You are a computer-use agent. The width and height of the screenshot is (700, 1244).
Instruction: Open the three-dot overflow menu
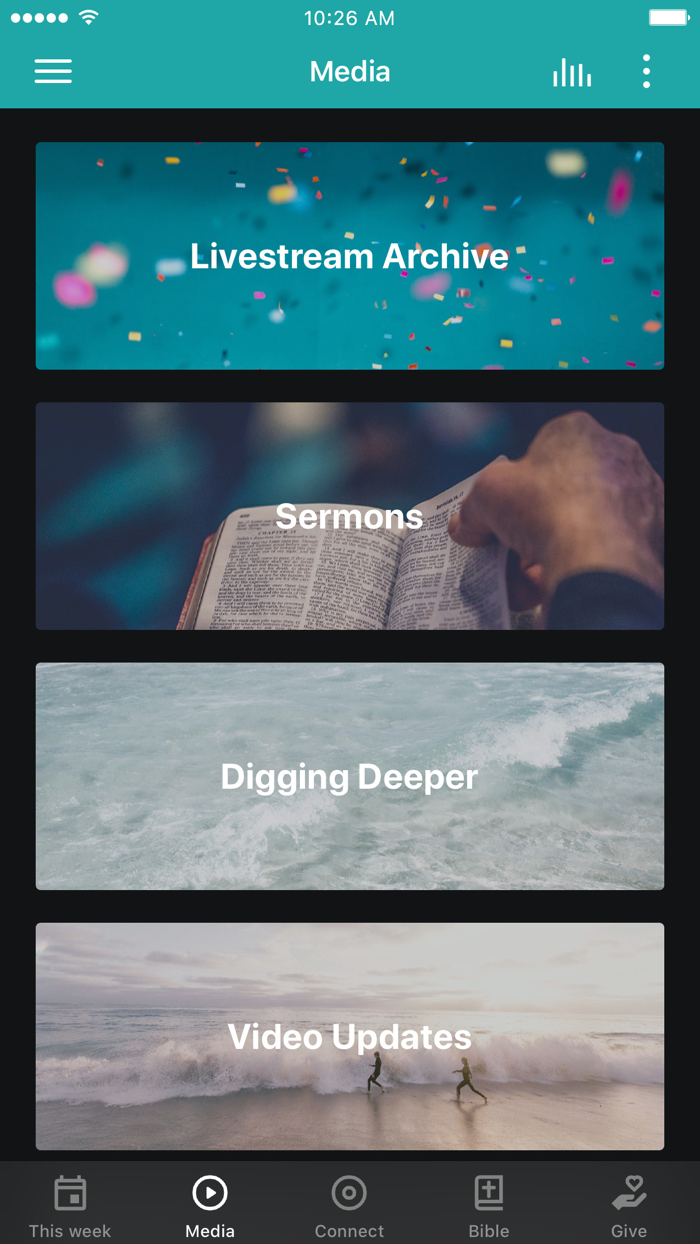pos(646,71)
